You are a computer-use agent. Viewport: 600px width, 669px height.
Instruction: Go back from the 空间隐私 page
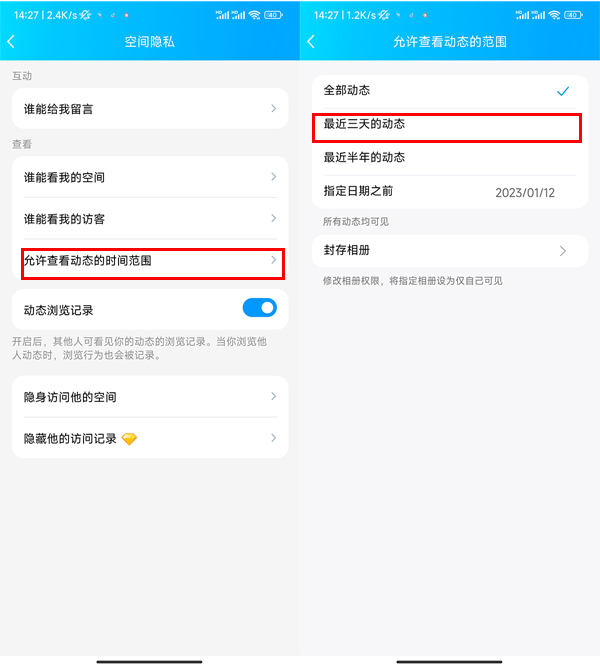12,42
